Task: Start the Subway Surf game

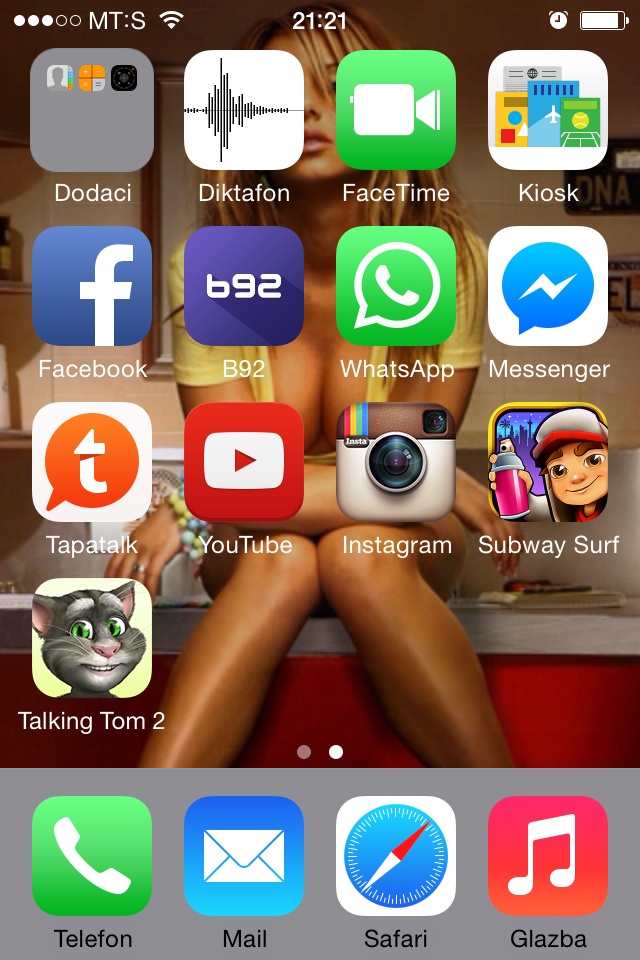Action: pyautogui.click(x=548, y=462)
